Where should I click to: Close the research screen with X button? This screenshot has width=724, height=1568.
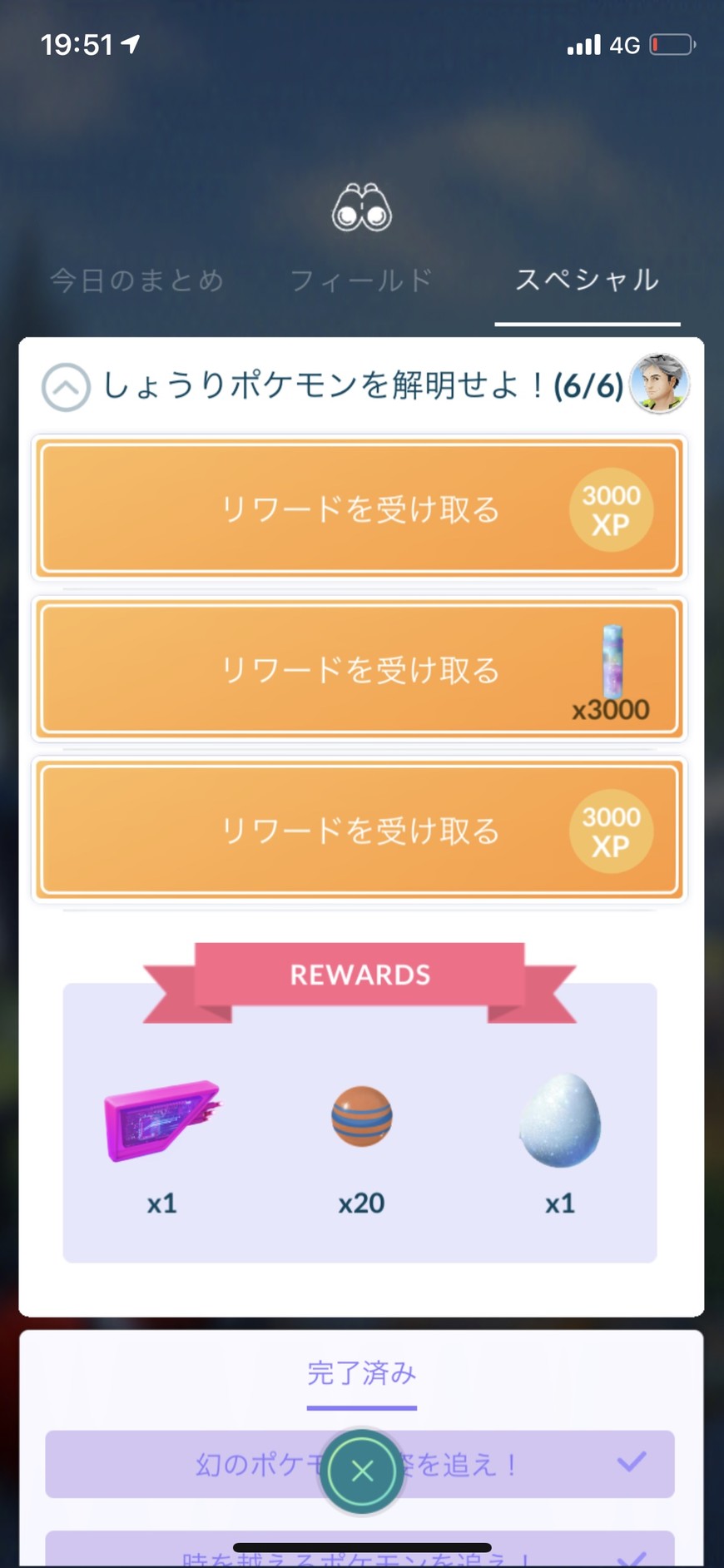click(362, 1471)
